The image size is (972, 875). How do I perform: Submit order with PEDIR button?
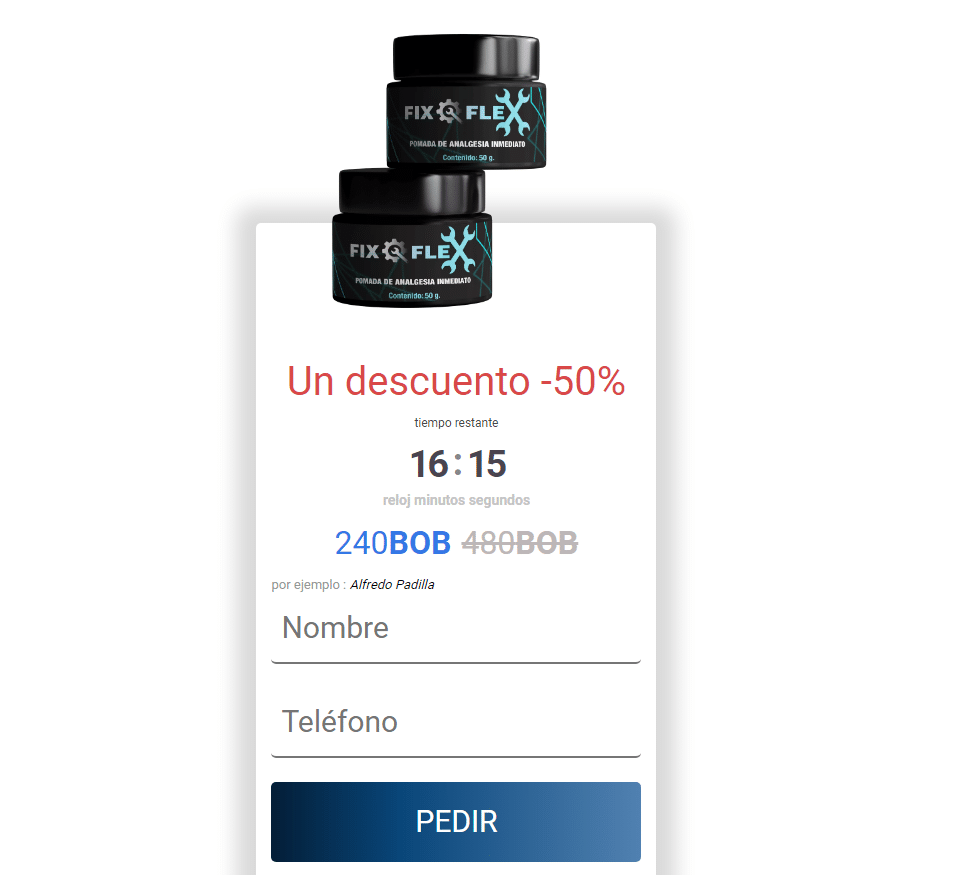click(x=455, y=821)
